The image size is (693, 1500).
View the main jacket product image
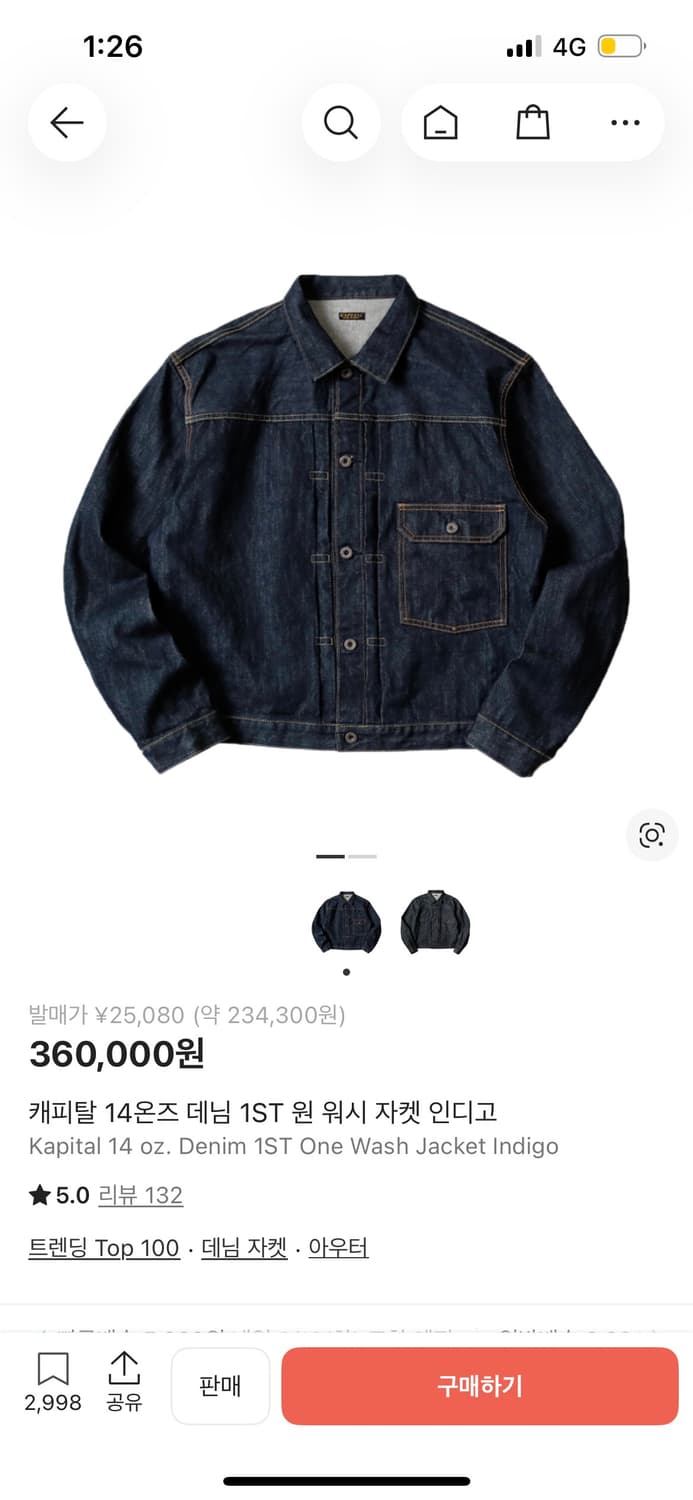click(346, 525)
